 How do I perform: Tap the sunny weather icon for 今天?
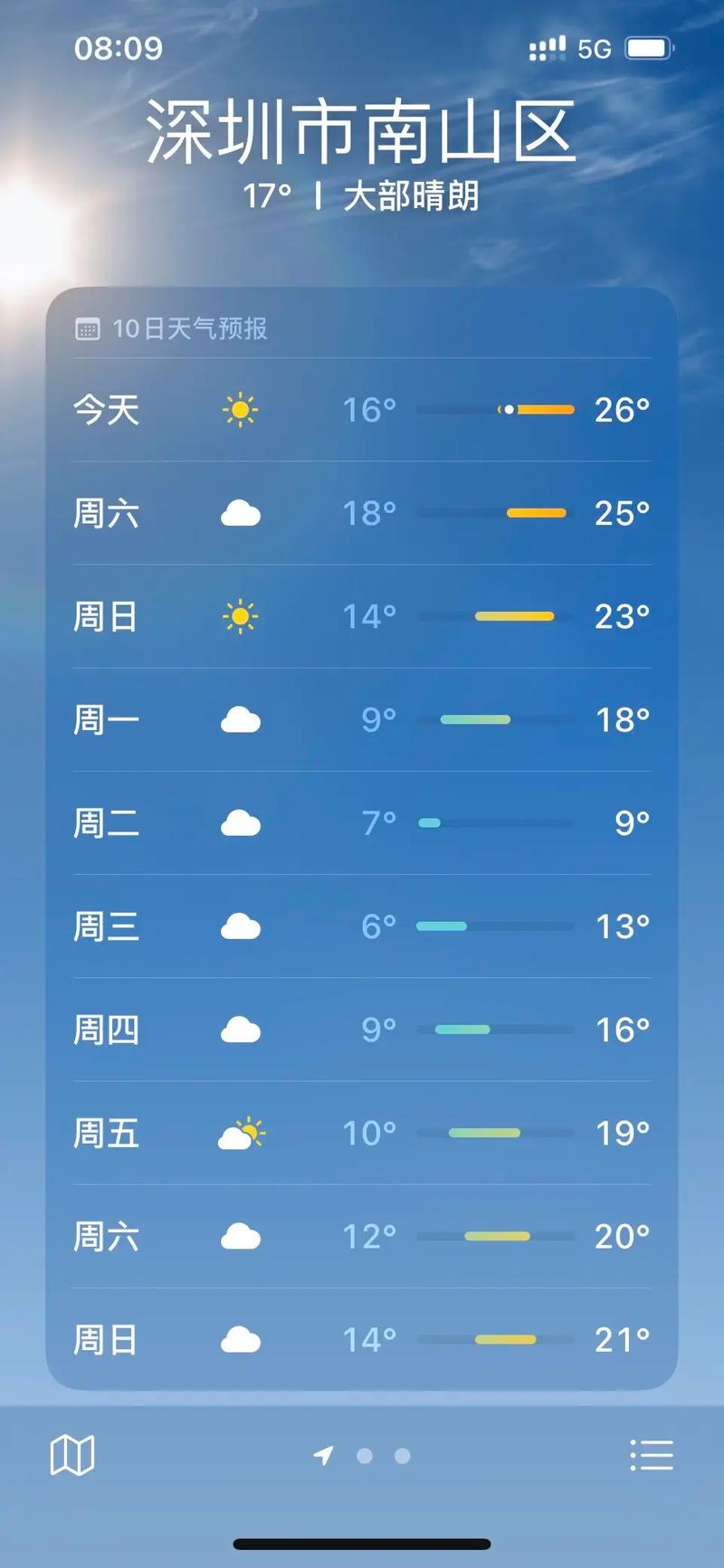[x=240, y=410]
